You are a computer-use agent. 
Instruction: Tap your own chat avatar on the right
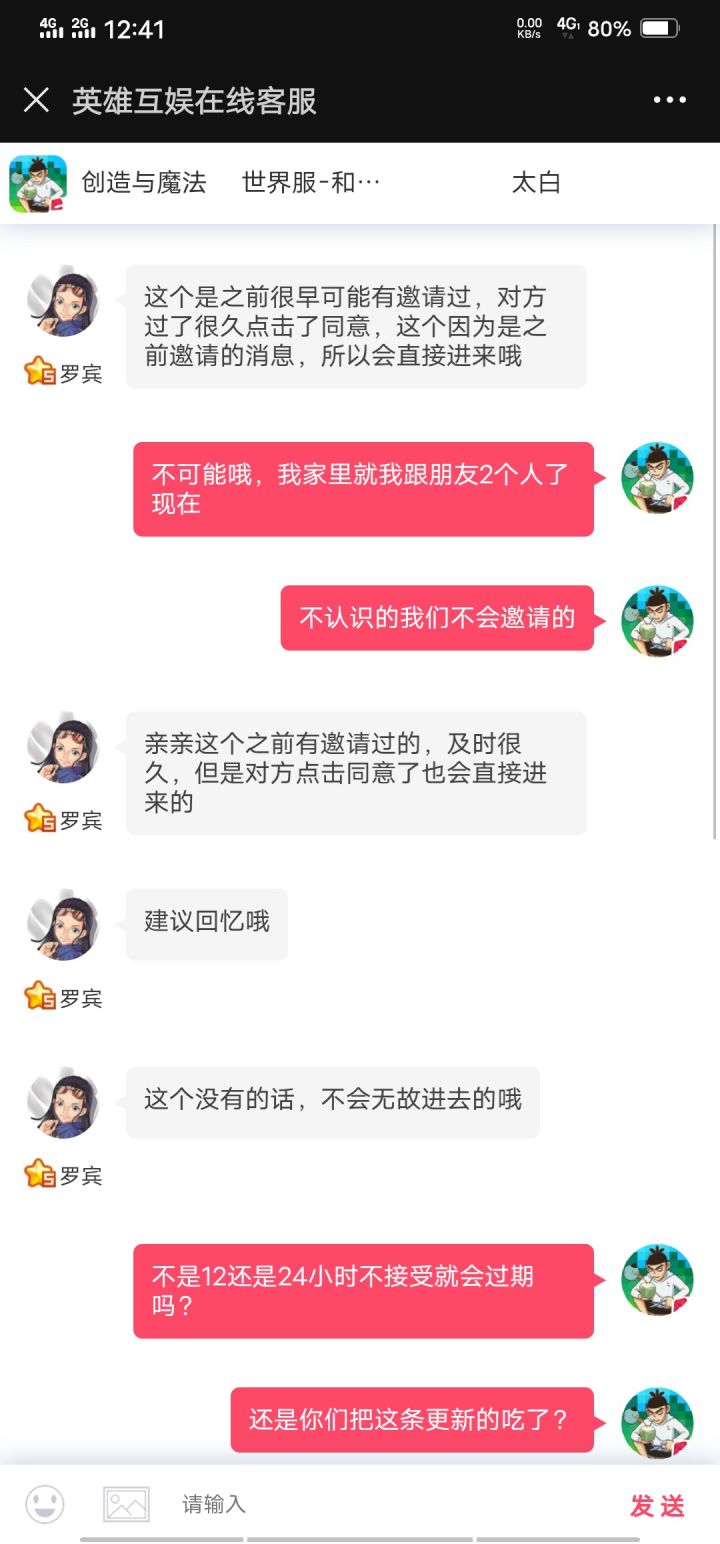click(657, 479)
